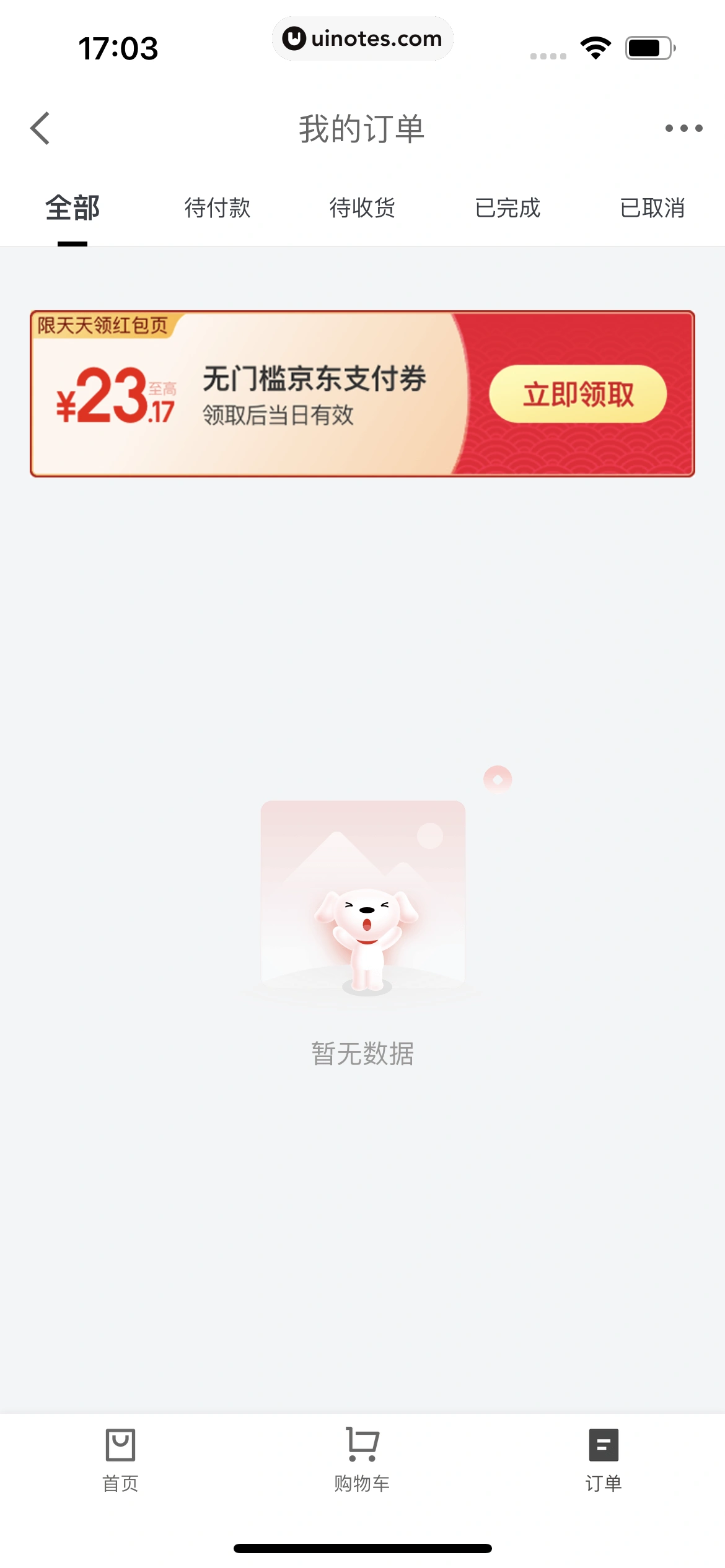
Task: Open the 购物车 shopping cart
Action: [362, 1460]
